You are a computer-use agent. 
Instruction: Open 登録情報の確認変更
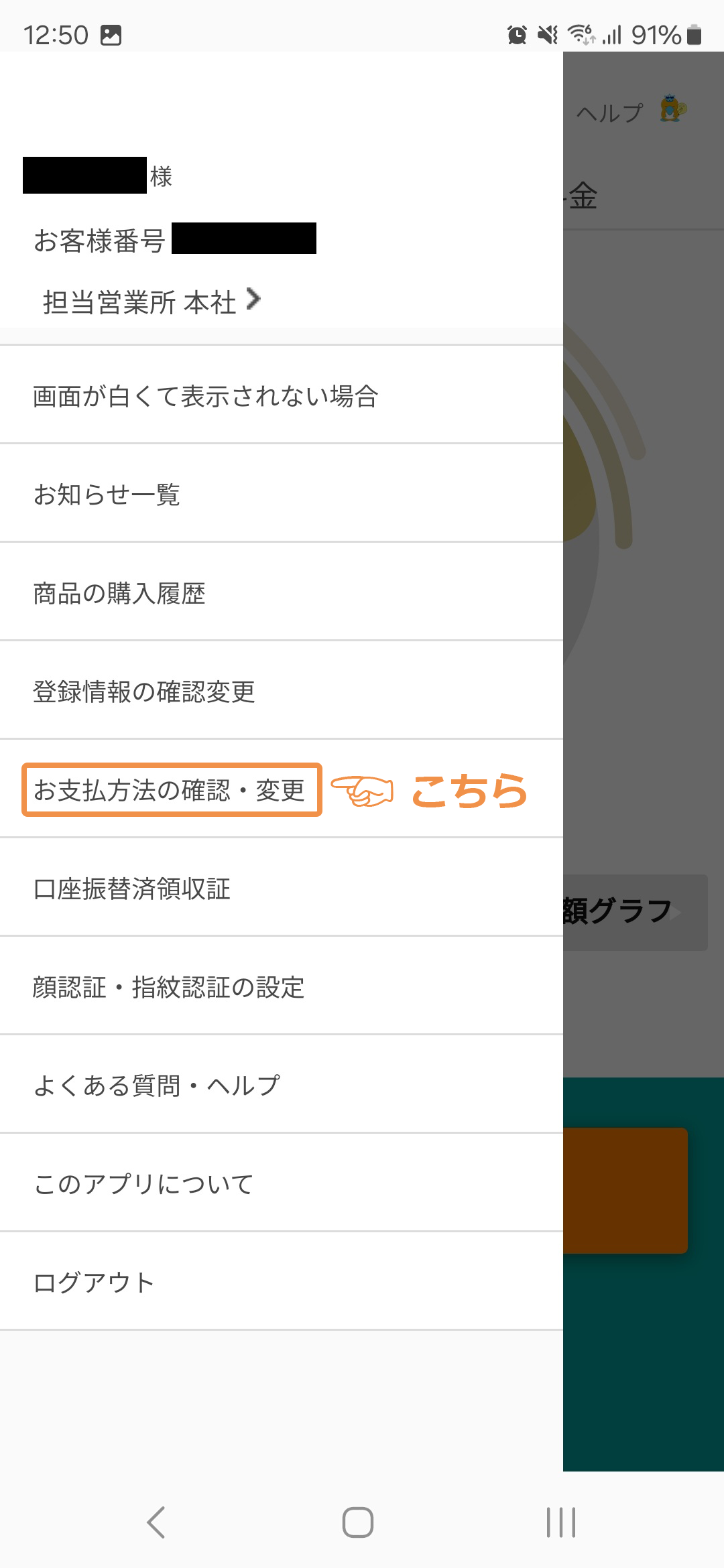point(282,691)
